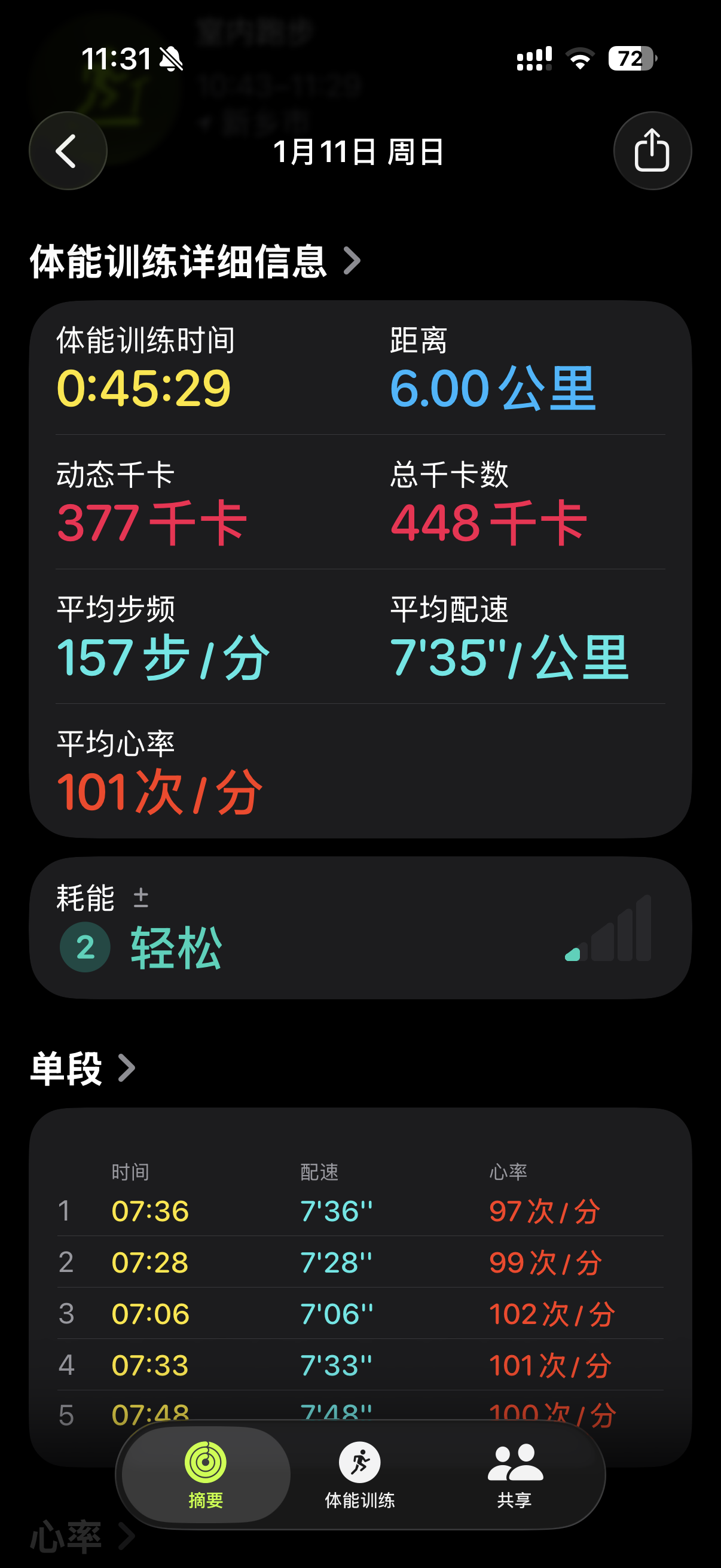Share this workout summary
The image size is (721, 1568).
652,151
